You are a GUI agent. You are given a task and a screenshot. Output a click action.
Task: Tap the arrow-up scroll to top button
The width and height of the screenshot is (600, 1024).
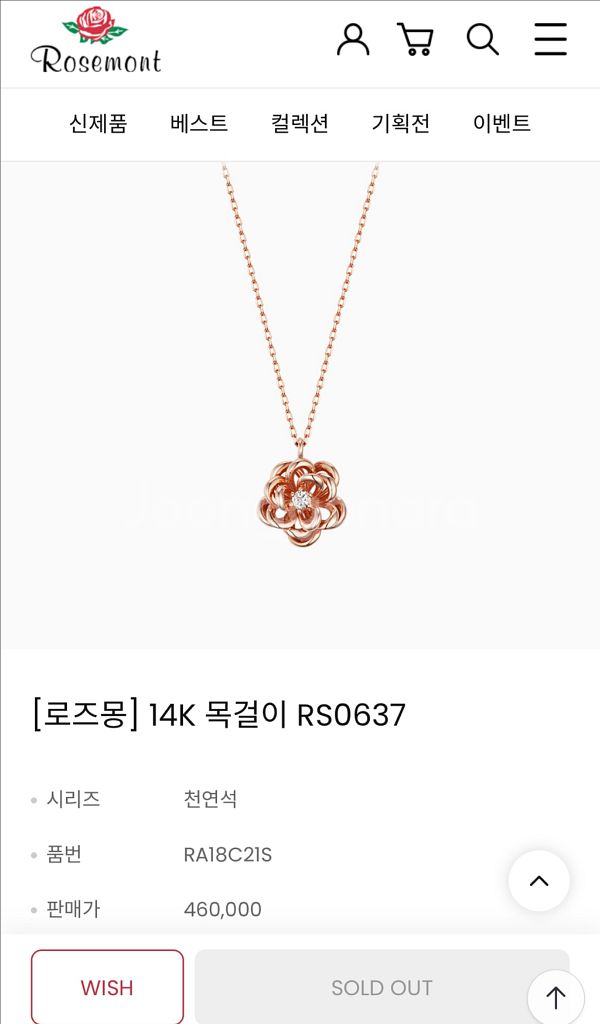coord(556,997)
